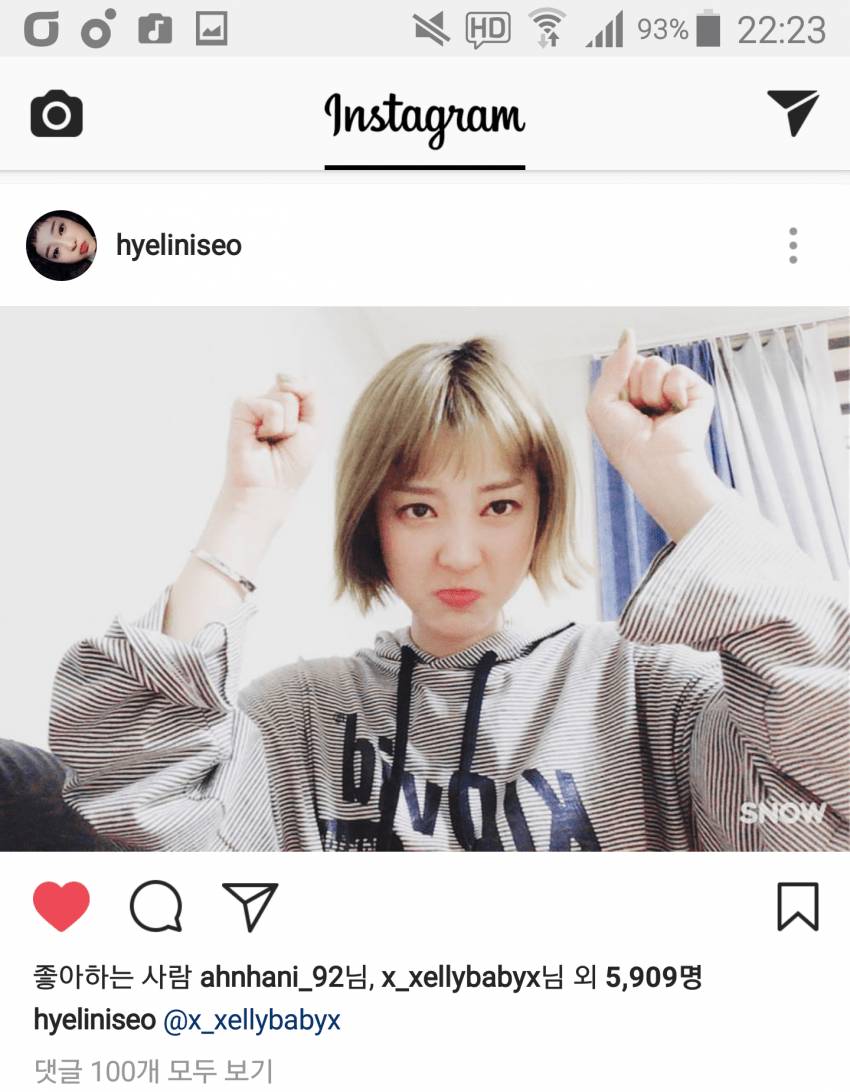Image resolution: width=850 pixels, height=1092 pixels.
Task: Open the post options three-dot menu
Action: coord(794,245)
